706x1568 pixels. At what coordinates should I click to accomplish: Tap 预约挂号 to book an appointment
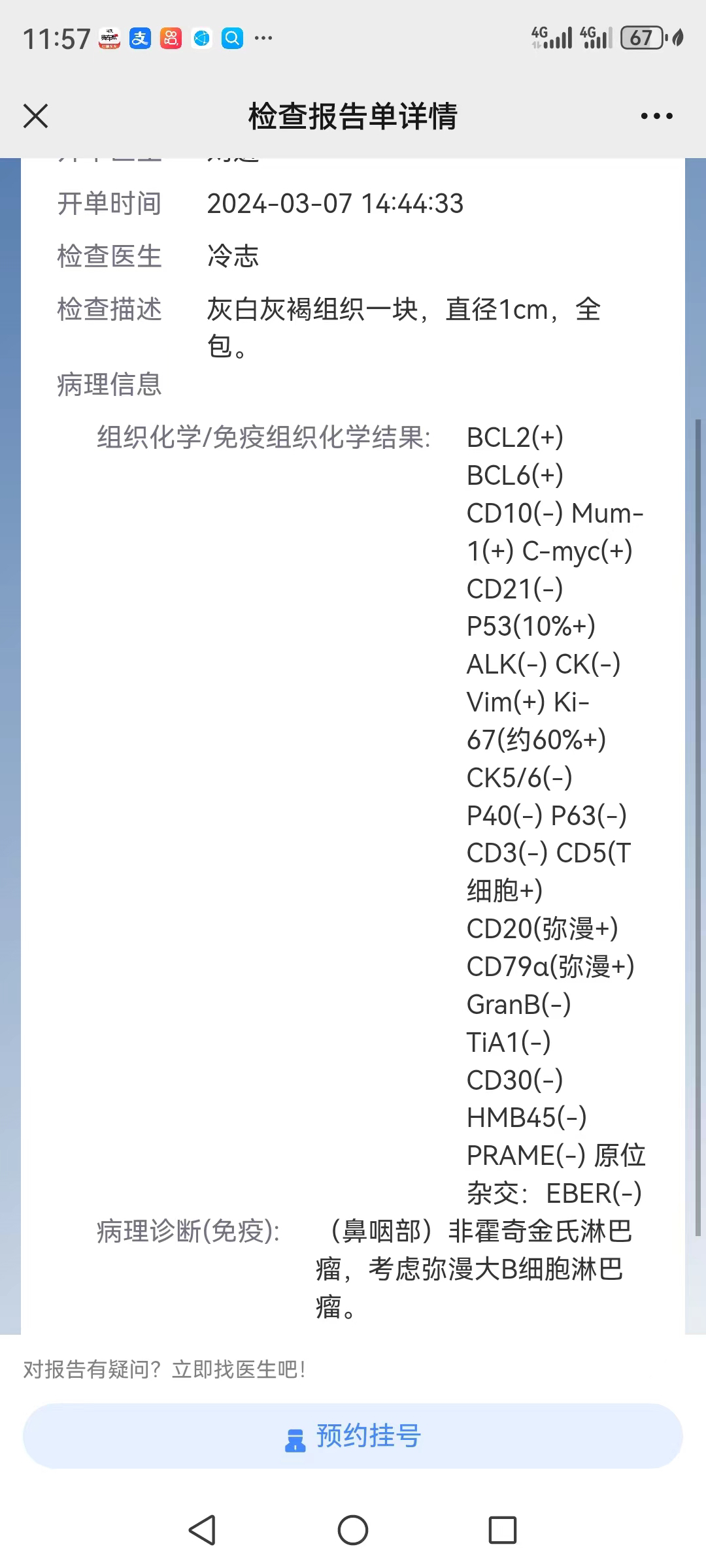point(353,1436)
